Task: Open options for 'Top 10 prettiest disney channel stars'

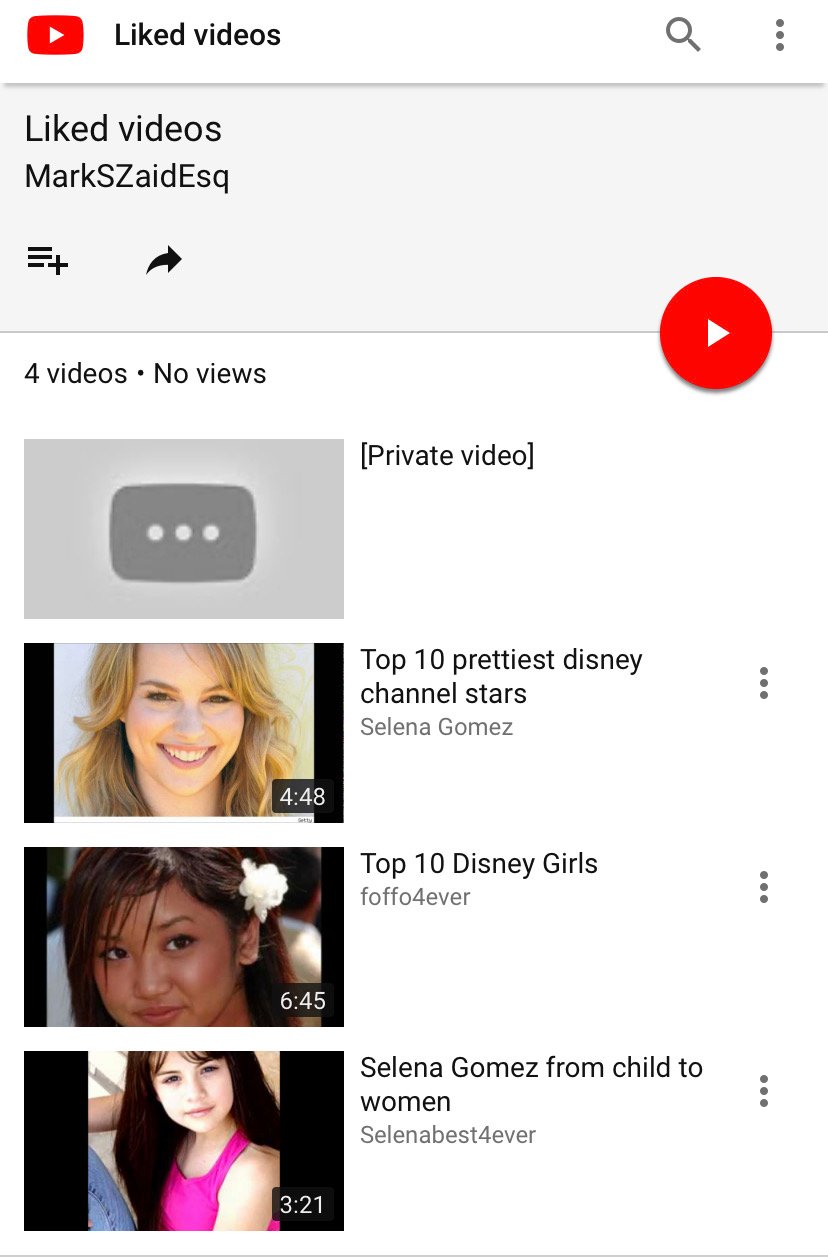Action: 764,683
